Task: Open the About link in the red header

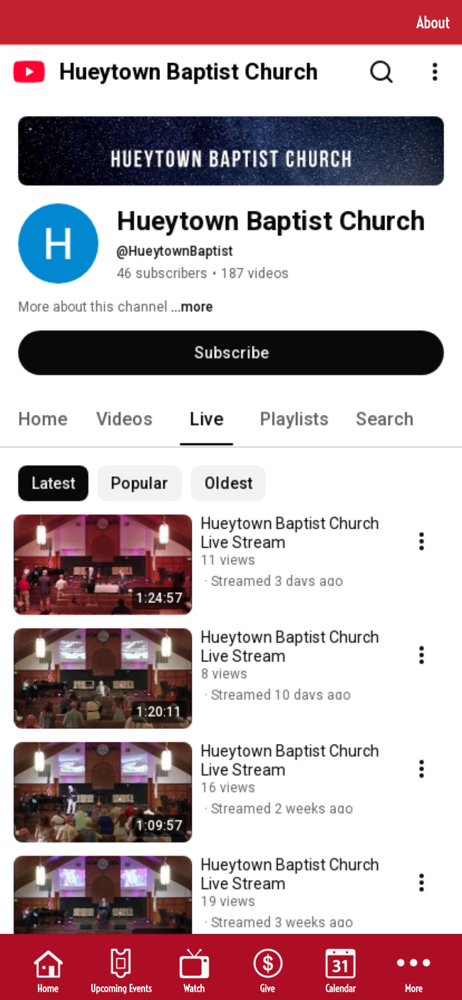Action: pos(433,22)
